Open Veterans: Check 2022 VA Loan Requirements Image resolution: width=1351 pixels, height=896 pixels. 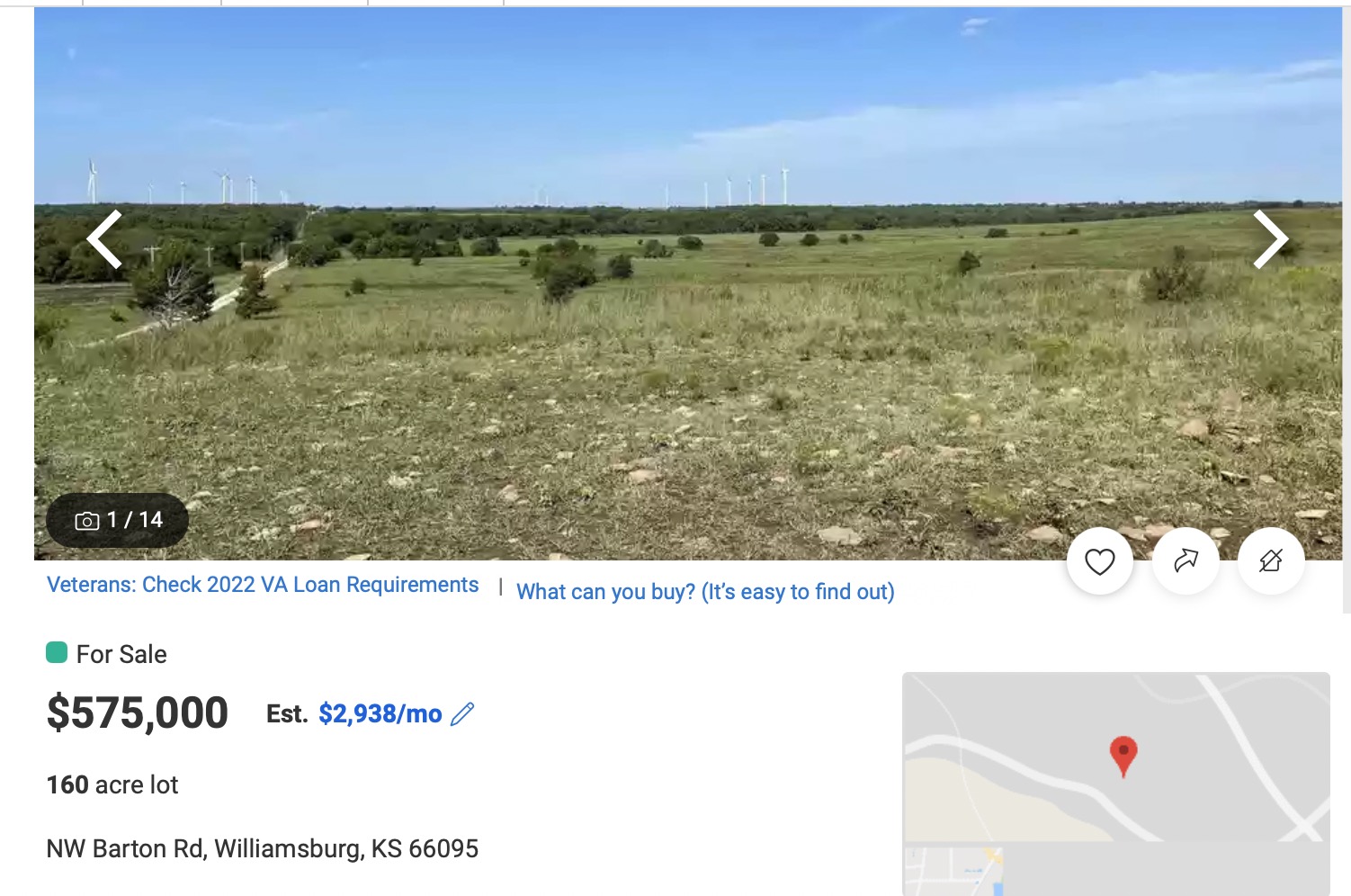pyautogui.click(x=263, y=585)
